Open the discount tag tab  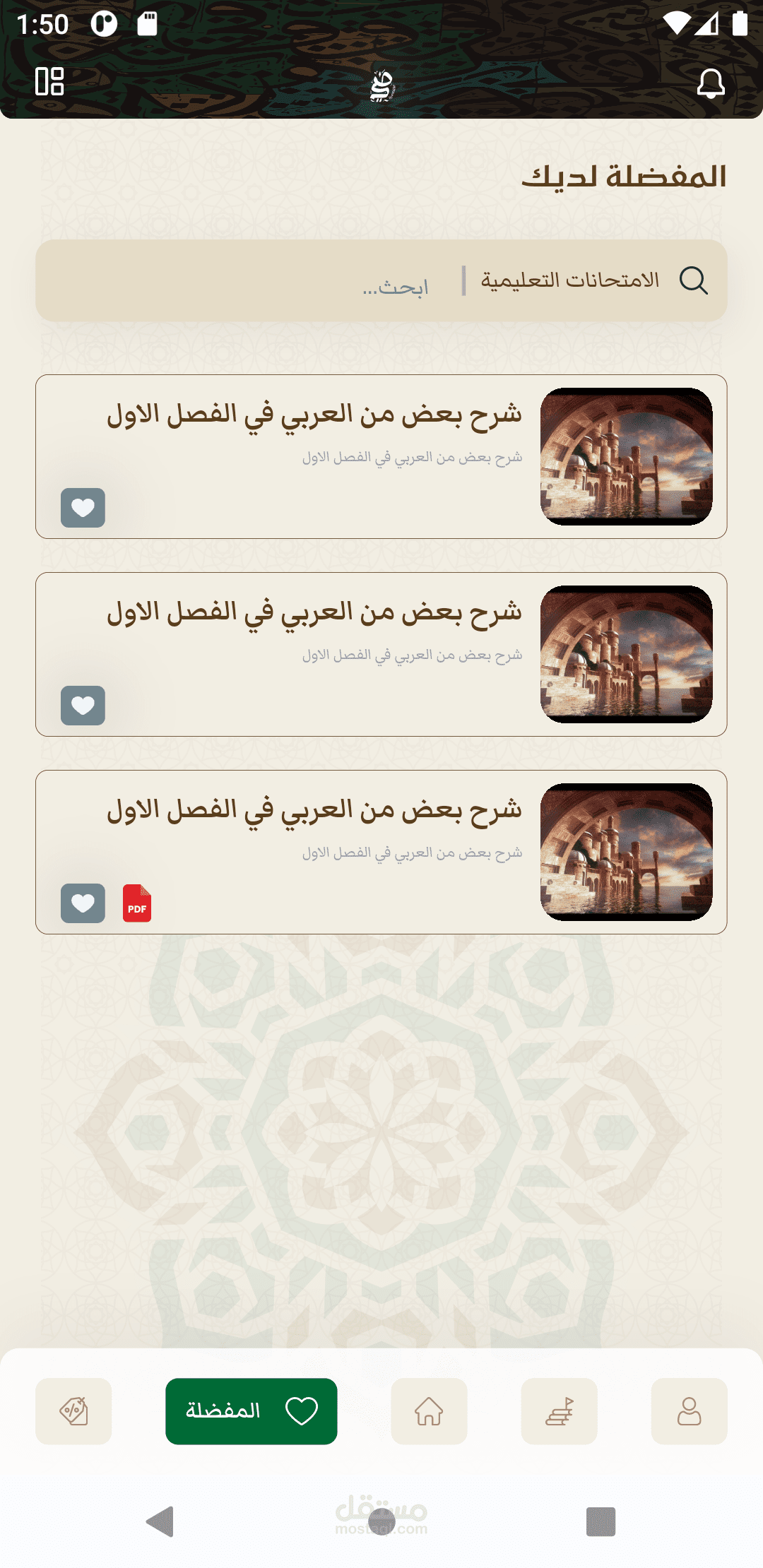click(73, 1411)
